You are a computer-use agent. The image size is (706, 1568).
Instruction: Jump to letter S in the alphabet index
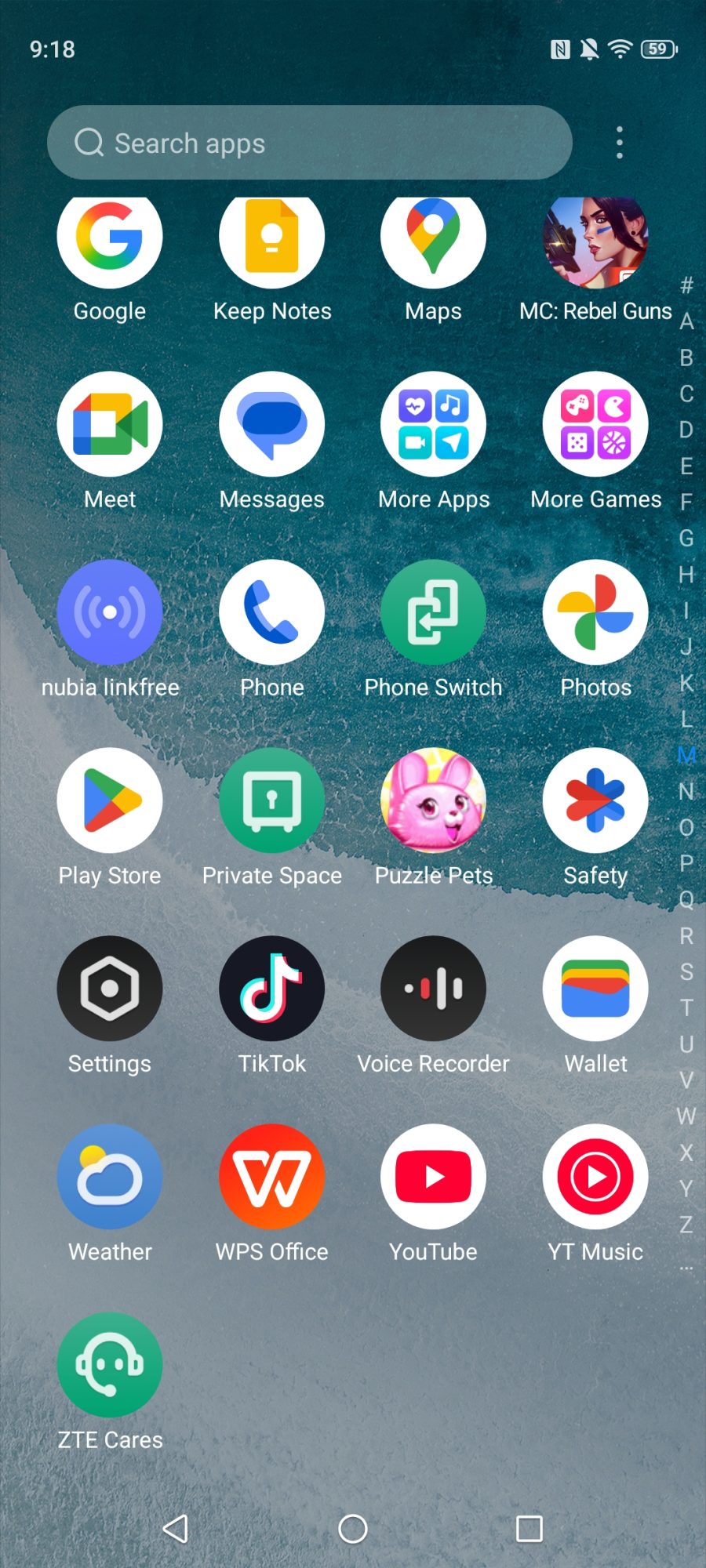pyautogui.click(x=686, y=972)
